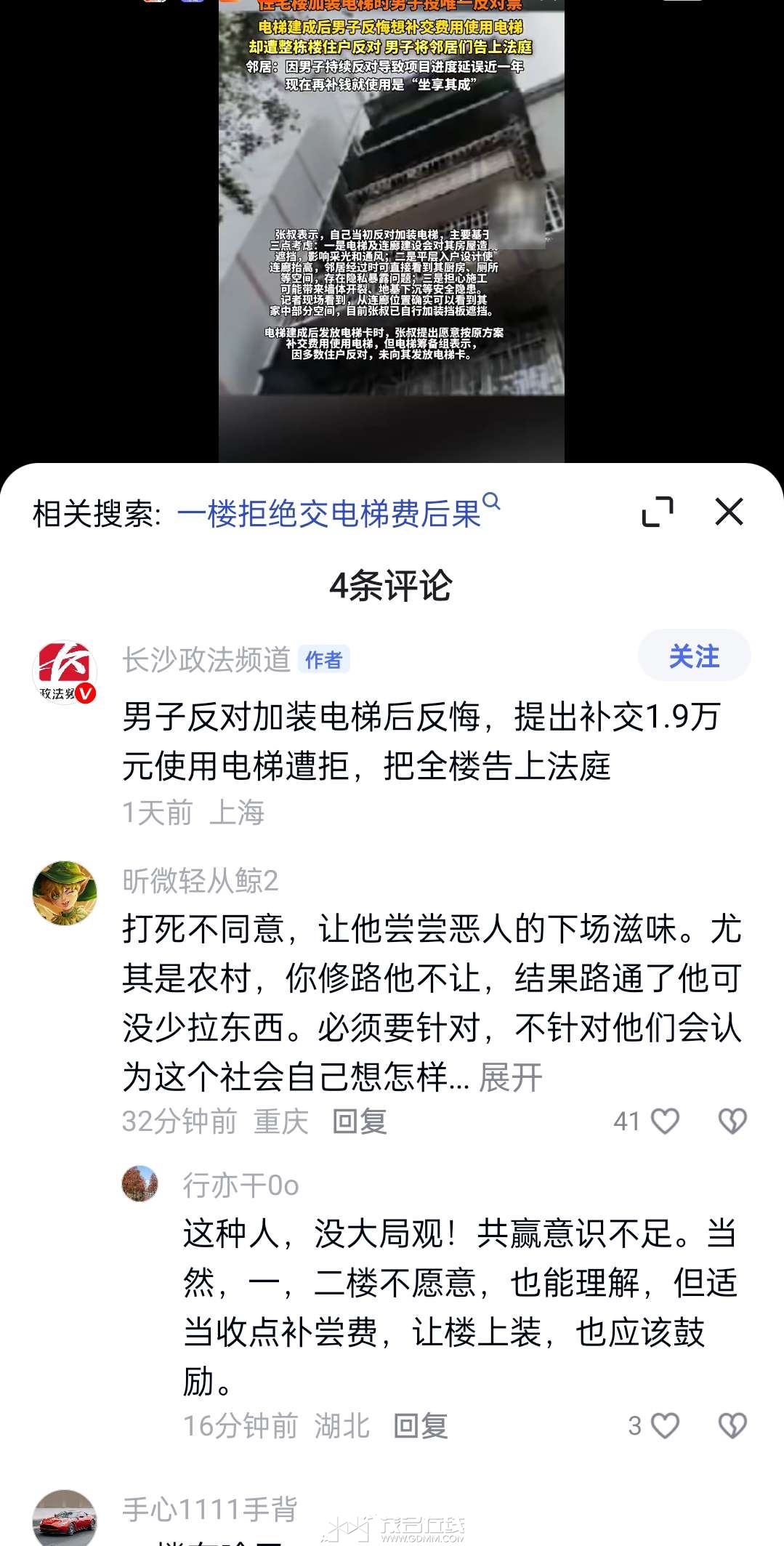The image size is (784, 1546).
Task: Open 手心1111手背's profile avatar
Action: (x=65, y=1518)
